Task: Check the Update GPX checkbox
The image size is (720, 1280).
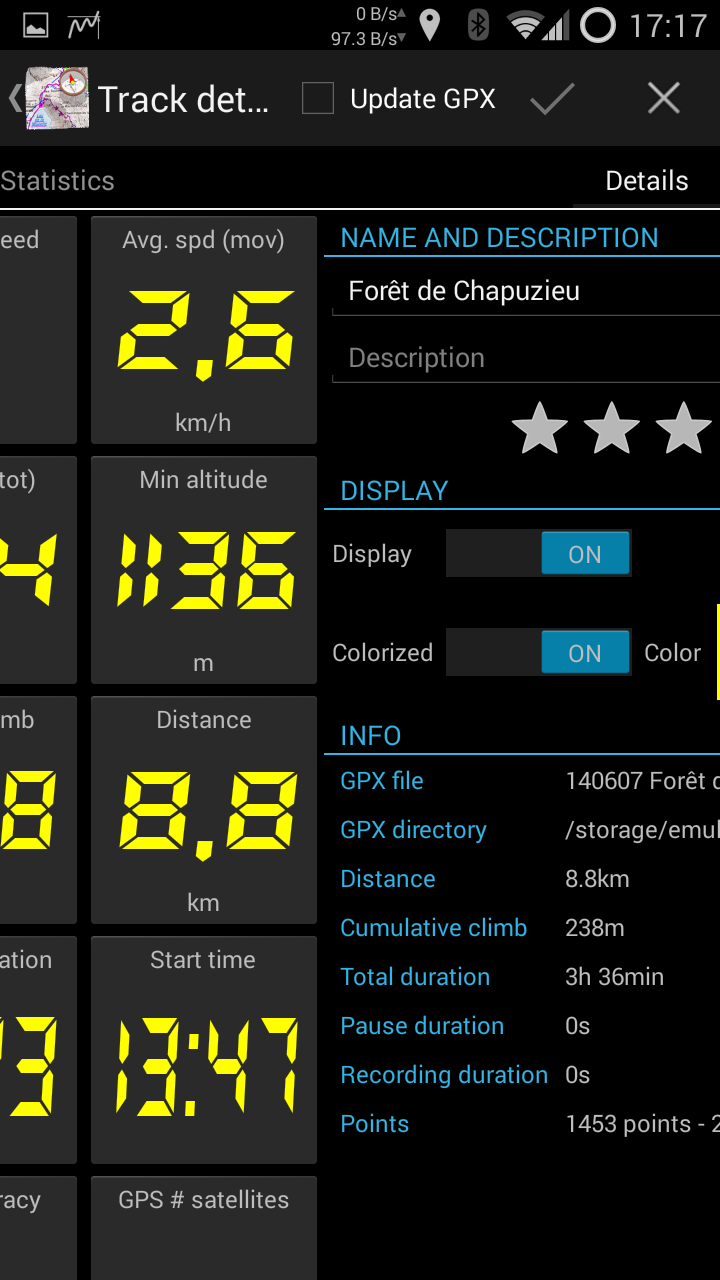Action: click(x=318, y=98)
